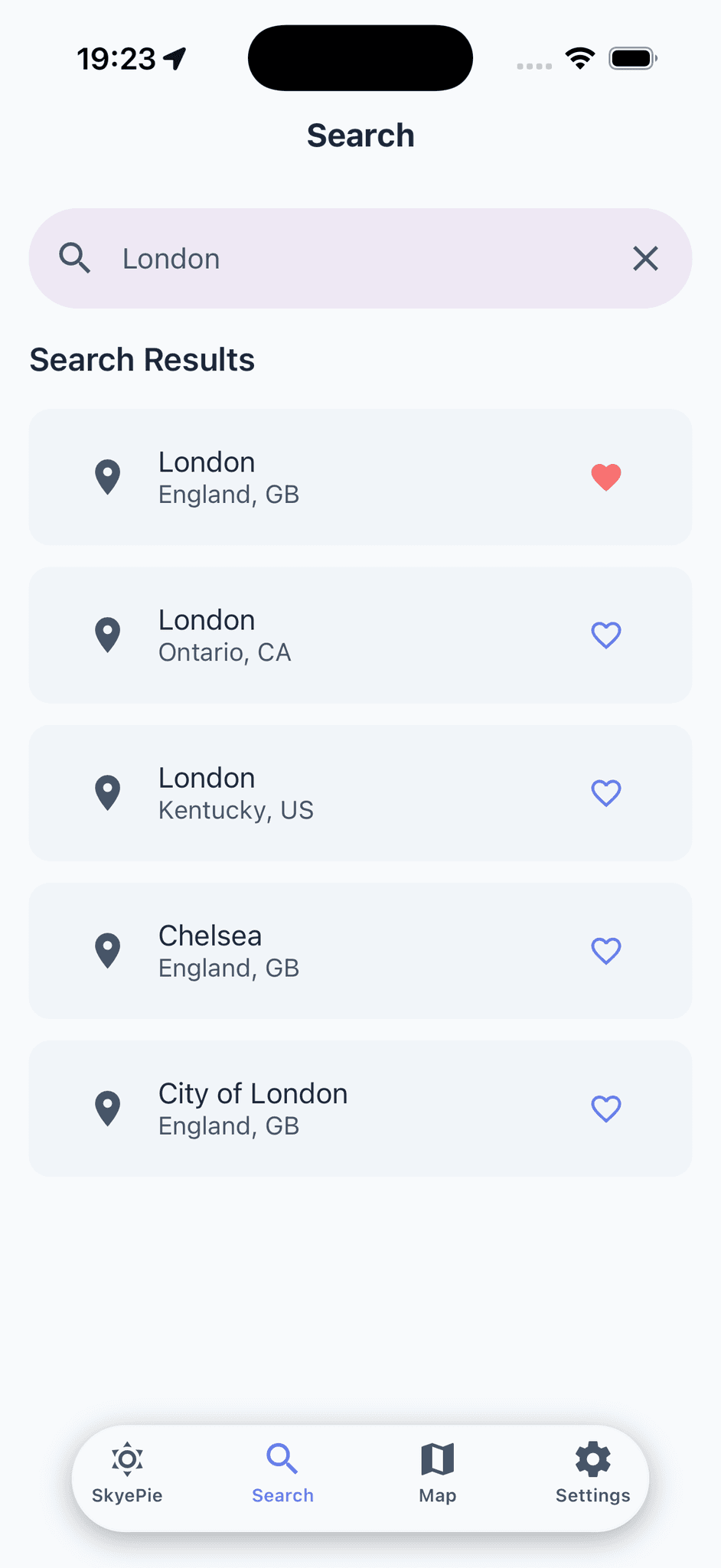The height and width of the screenshot is (1568, 721).
Task: Add City of London to favorites
Action: 605,1109
